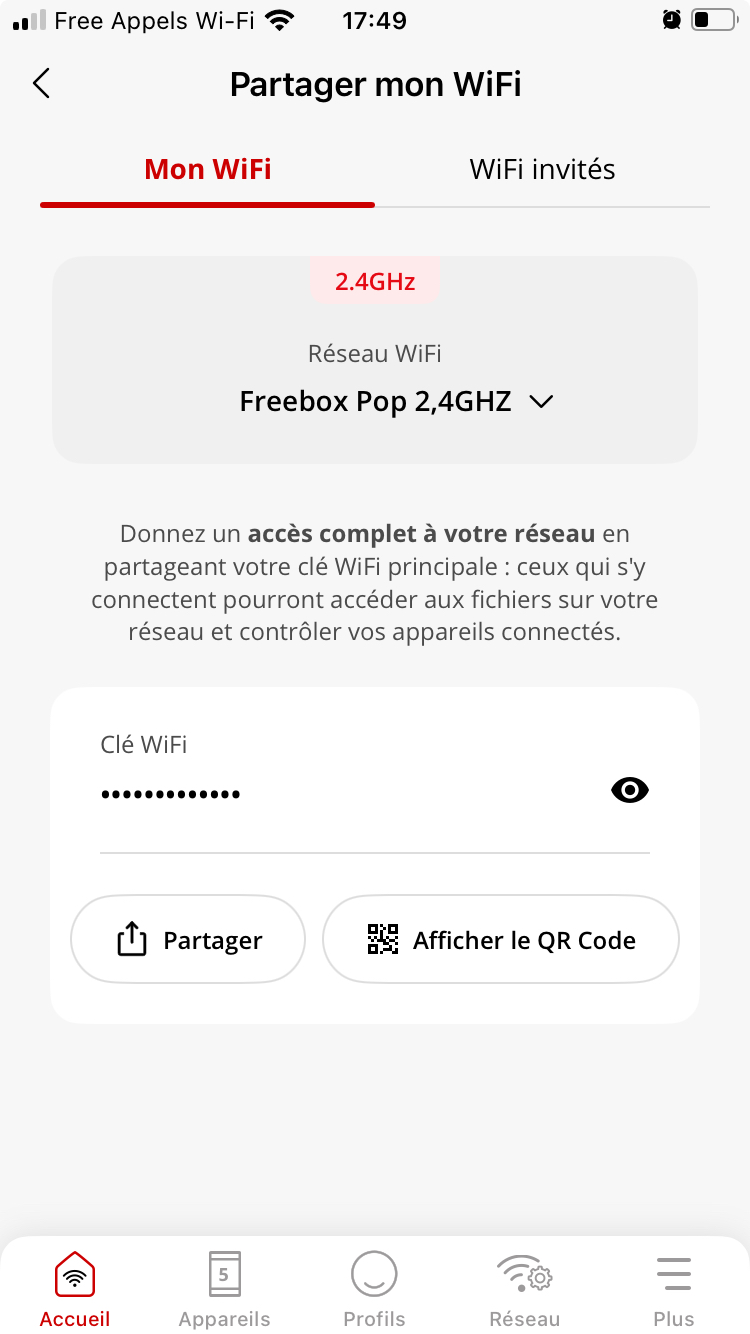Tap the Clé WiFi password field
This screenshot has height=1334, width=750.
(340, 794)
